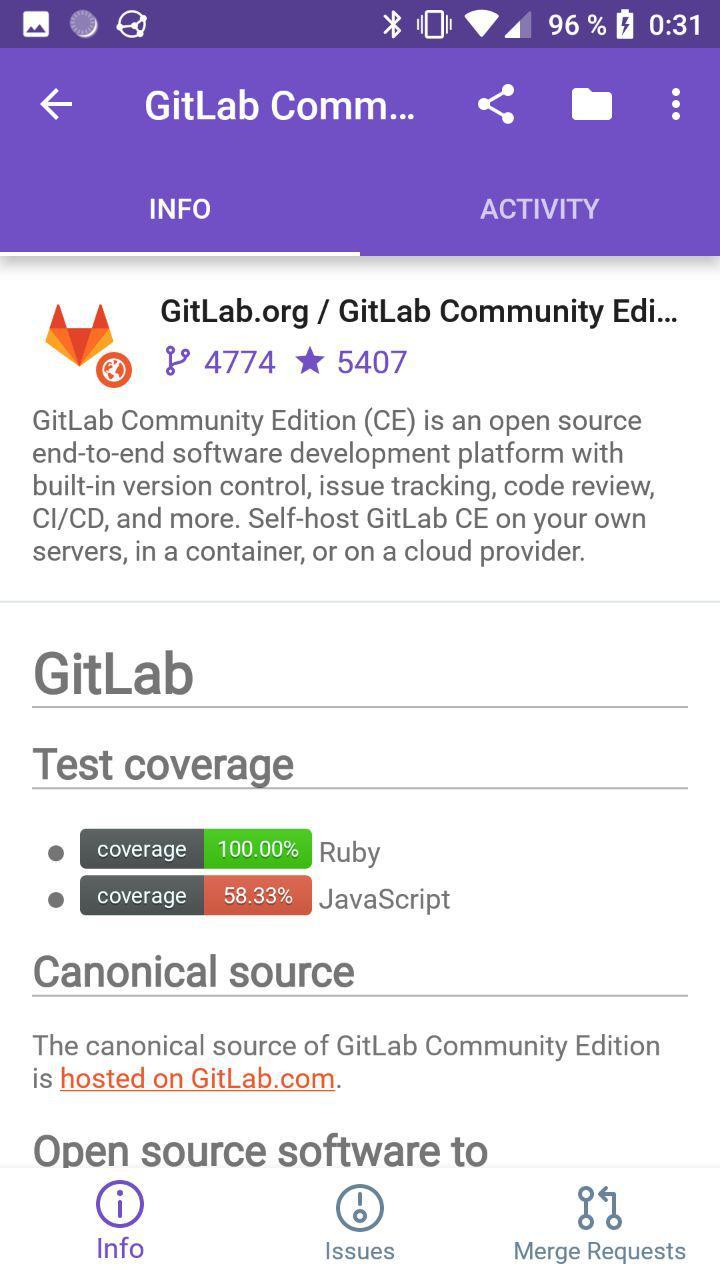Select the Info top tab
This screenshot has height=1280, width=720.
[x=180, y=209]
